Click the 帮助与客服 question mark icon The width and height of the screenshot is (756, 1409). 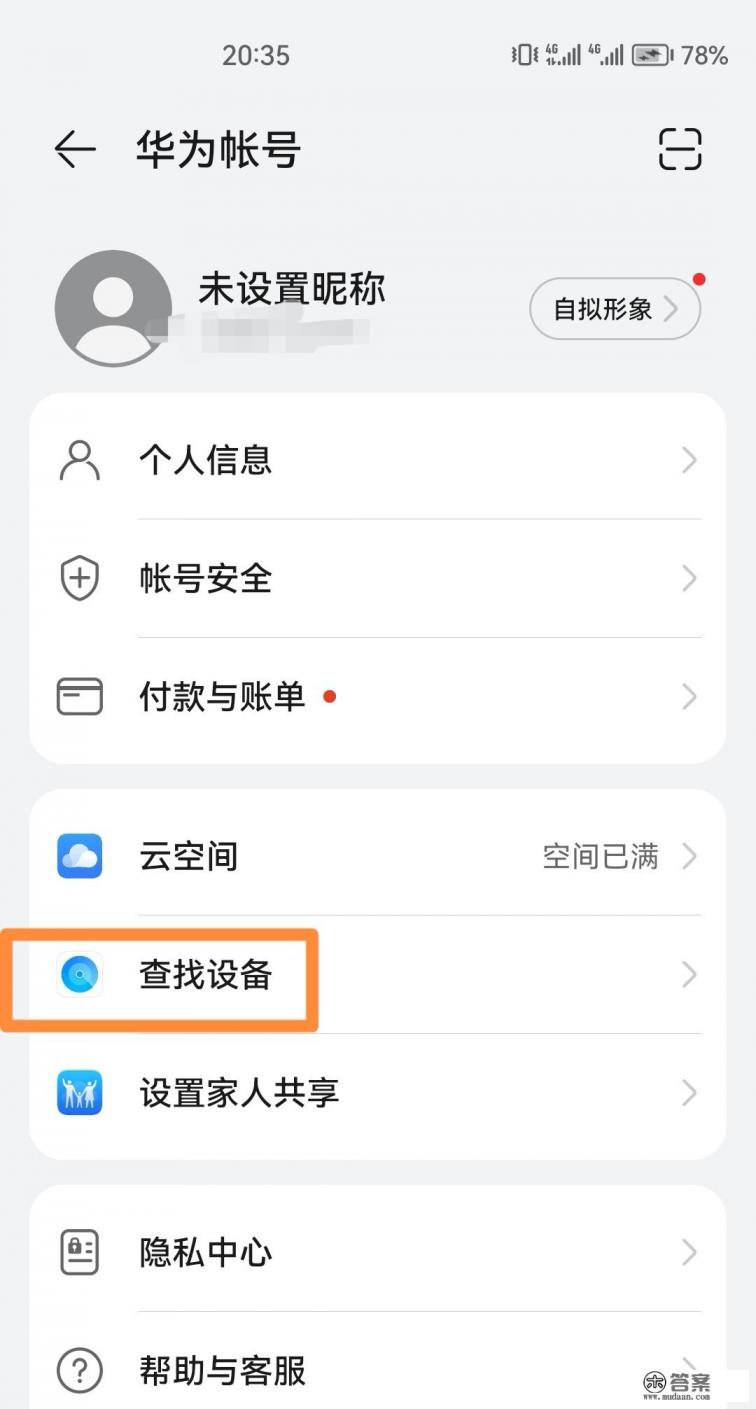coord(78,1370)
